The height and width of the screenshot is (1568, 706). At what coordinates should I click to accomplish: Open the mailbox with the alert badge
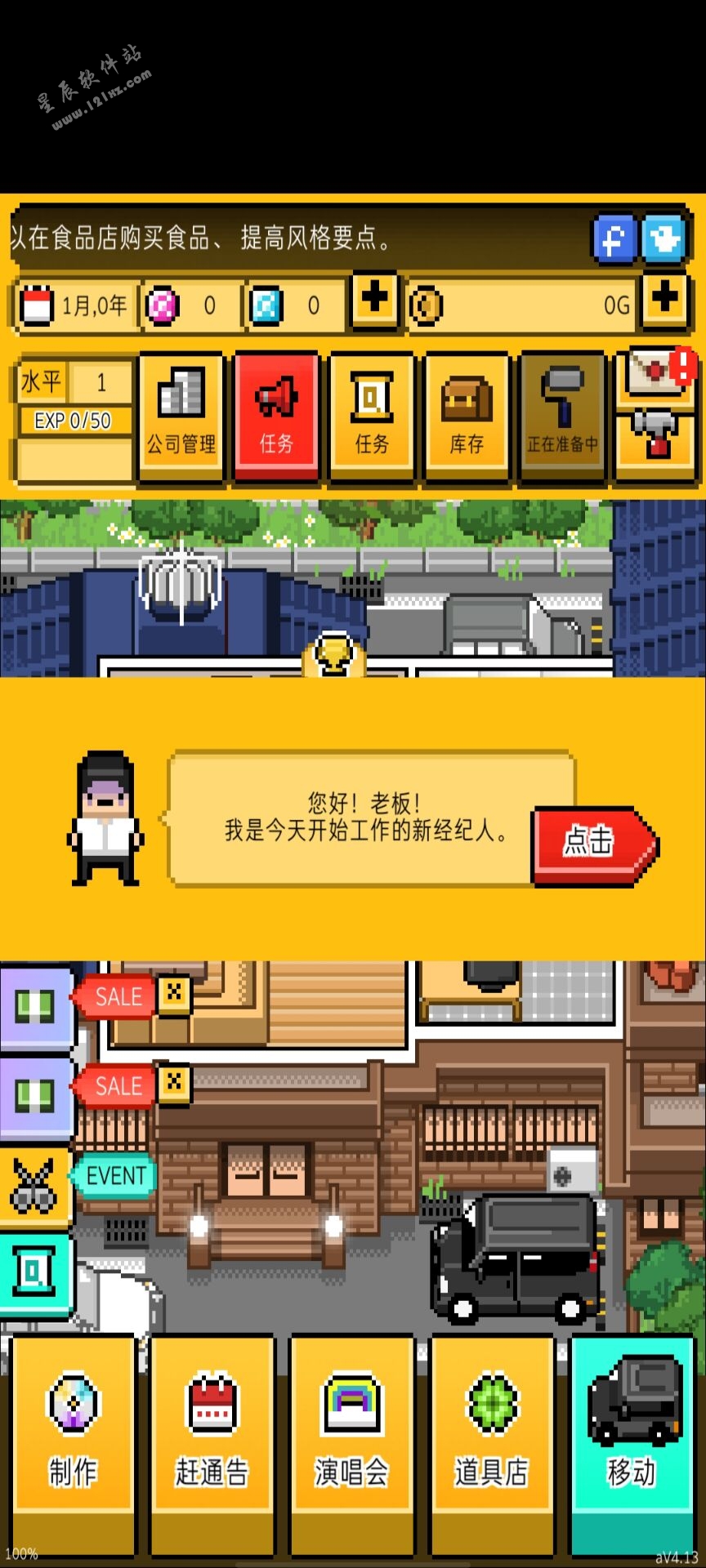[655, 375]
